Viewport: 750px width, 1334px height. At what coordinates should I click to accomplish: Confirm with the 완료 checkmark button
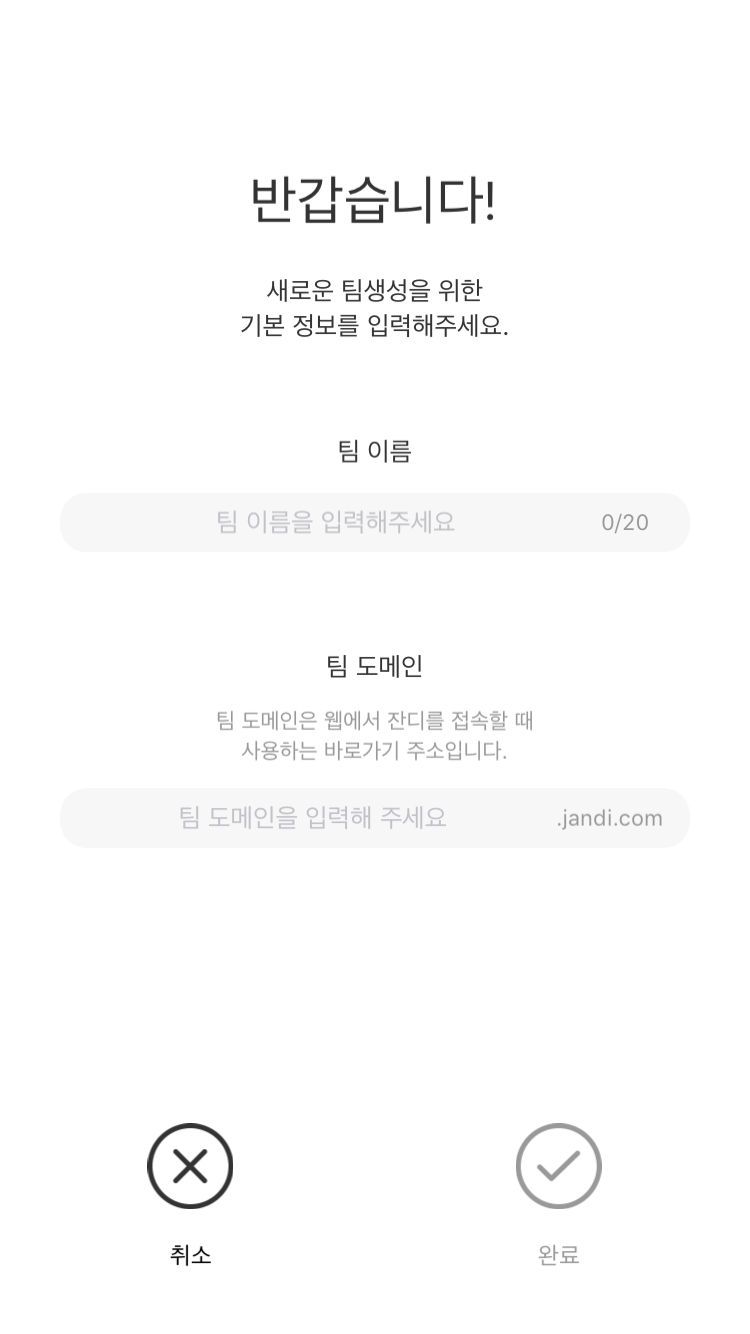coord(558,1166)
